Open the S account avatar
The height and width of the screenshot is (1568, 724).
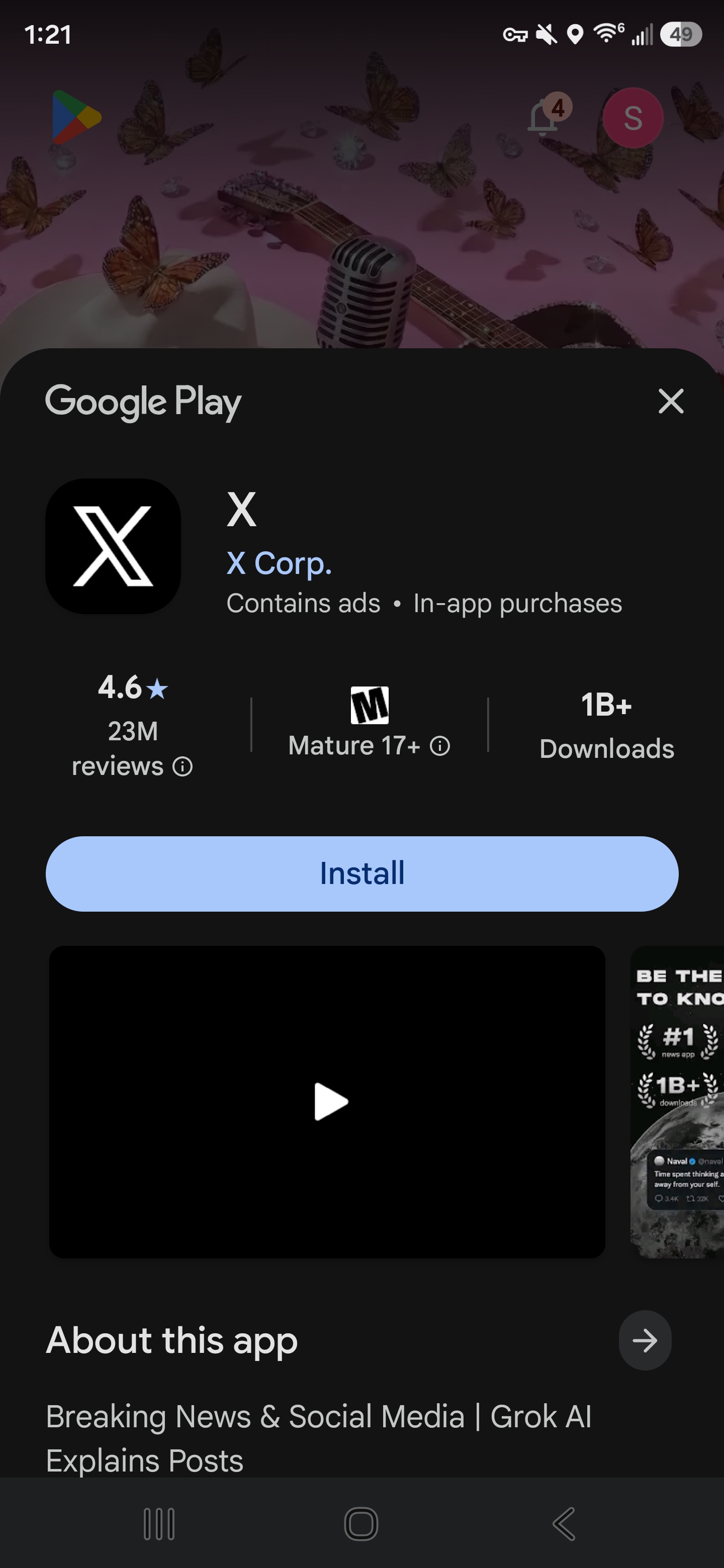pyautogui.click(x=632, y=118)
